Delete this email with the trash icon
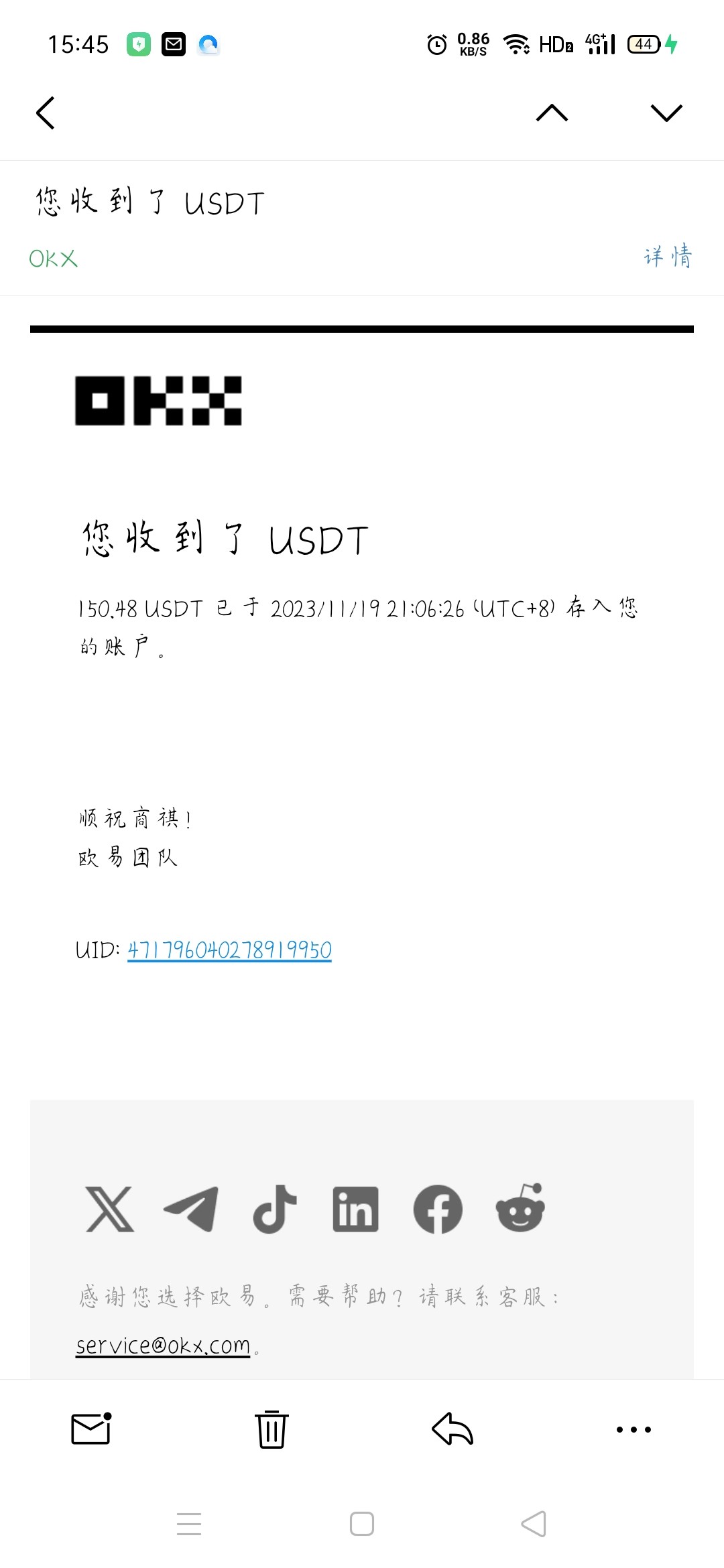Screen dimensions: 724x1568 271,1429
